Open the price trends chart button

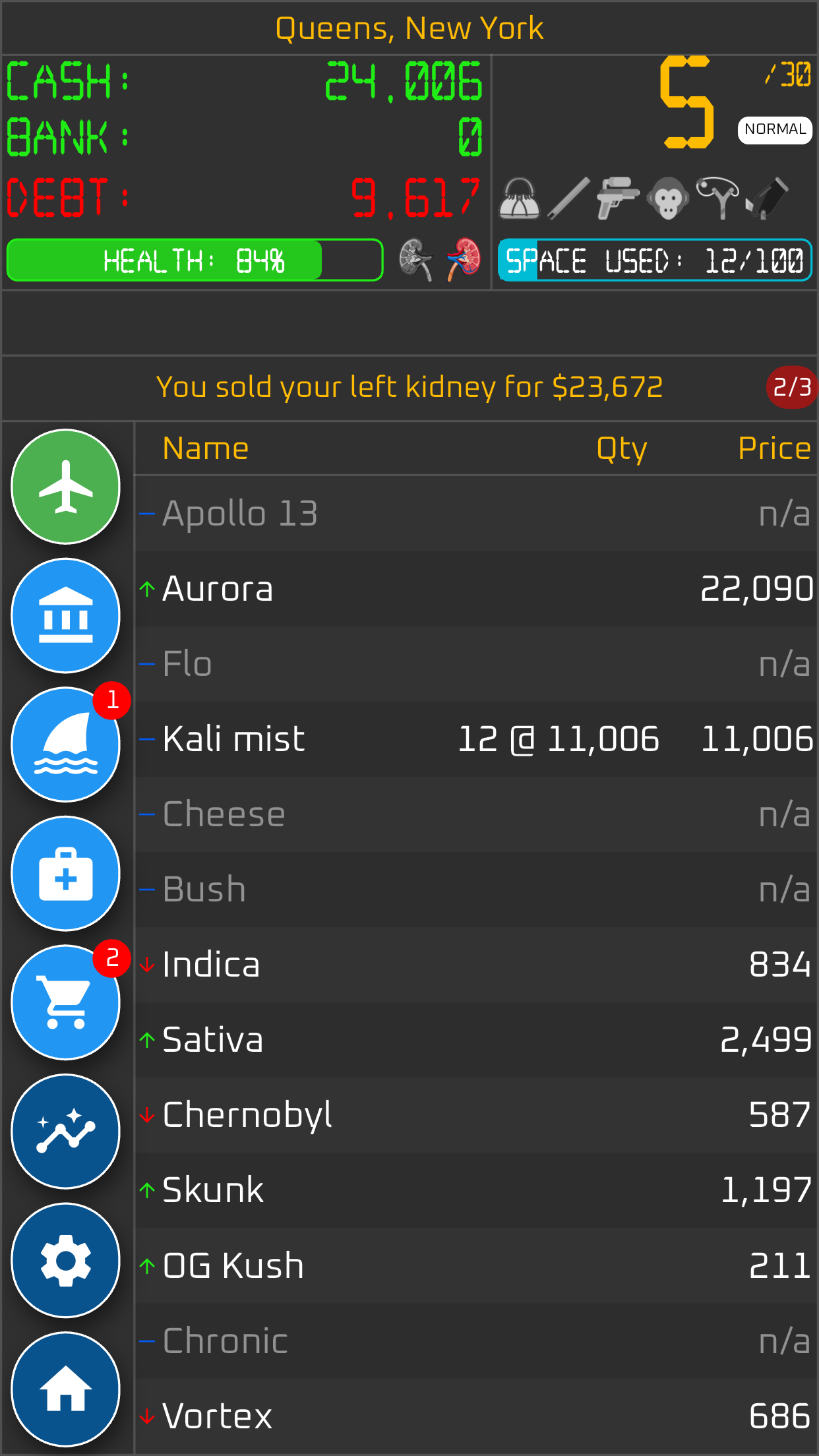pos(66,1132)
